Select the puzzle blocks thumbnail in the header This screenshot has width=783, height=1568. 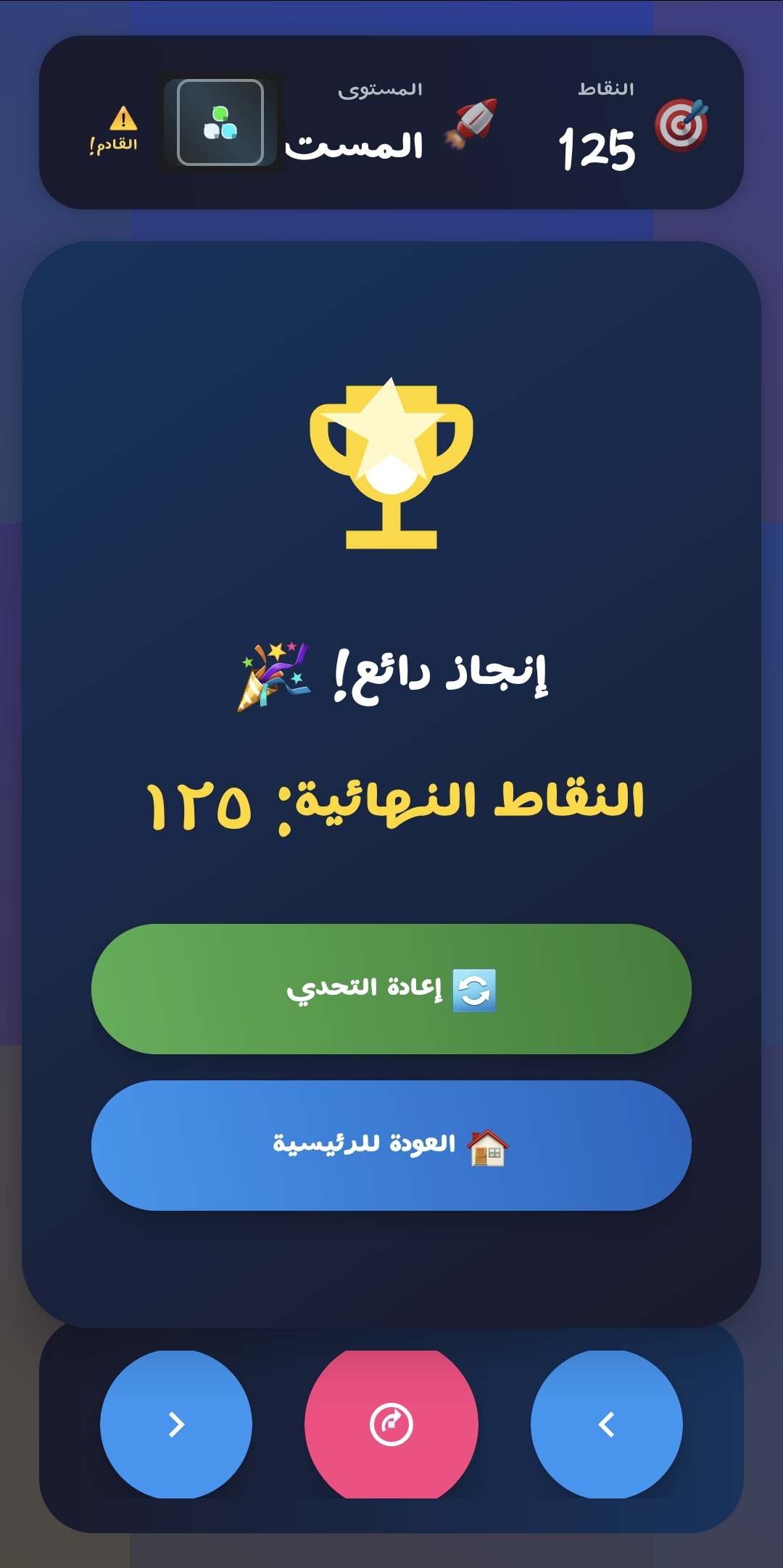[x=219, y=122]
